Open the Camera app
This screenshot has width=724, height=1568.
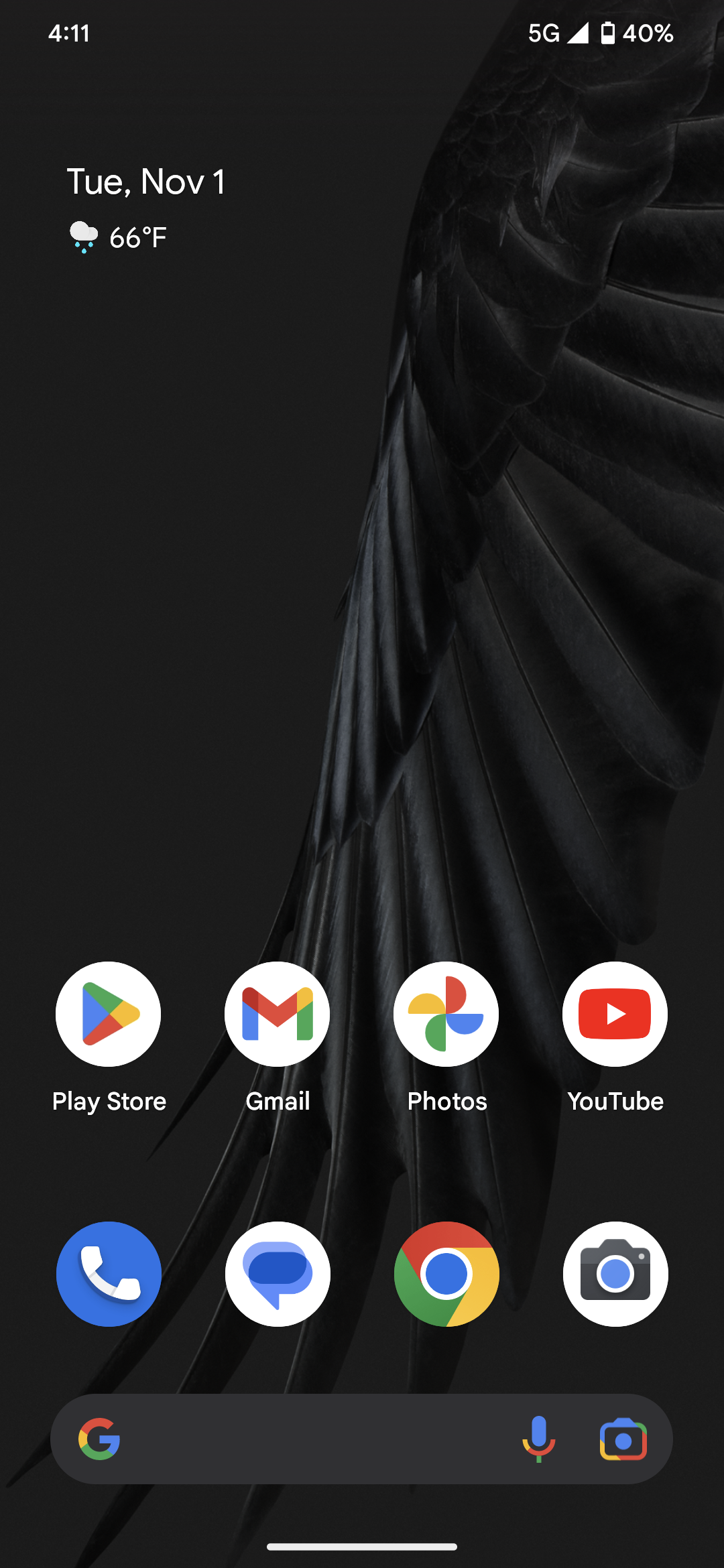(x=615, y=1274)
